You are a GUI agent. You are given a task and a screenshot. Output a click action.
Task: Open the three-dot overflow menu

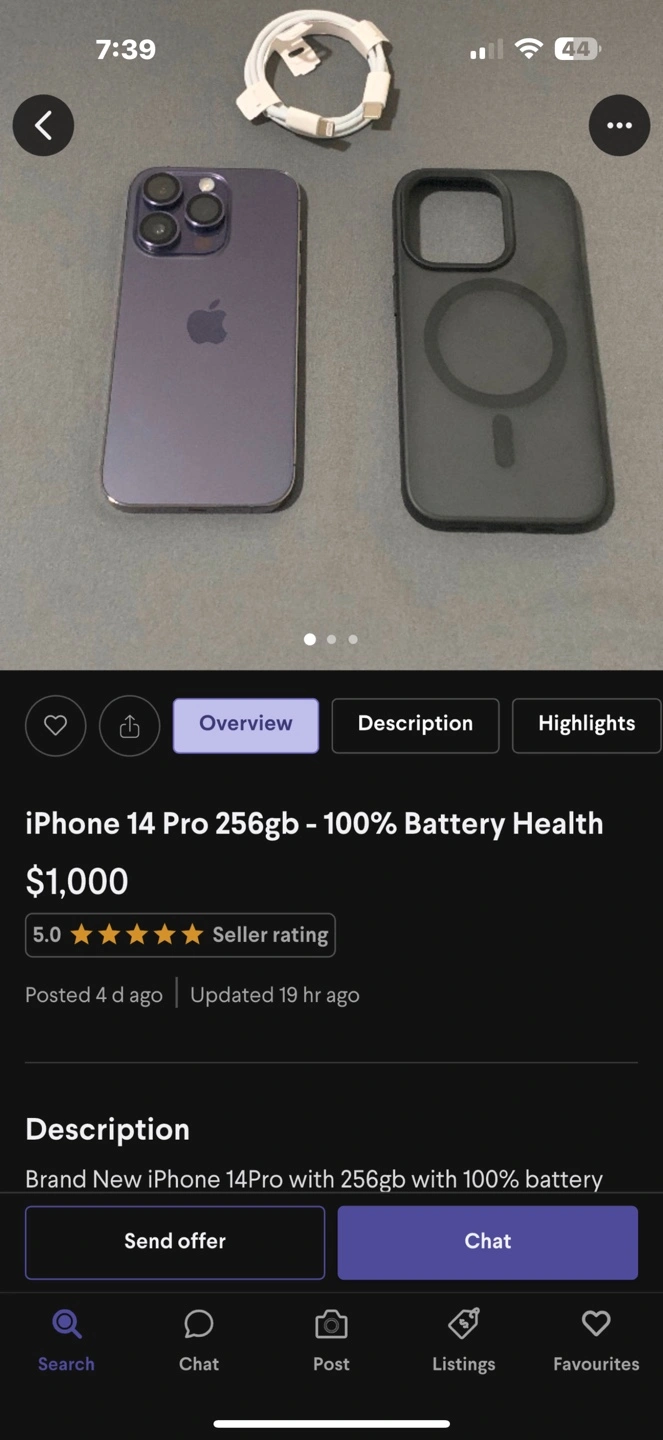pos(619,125)
